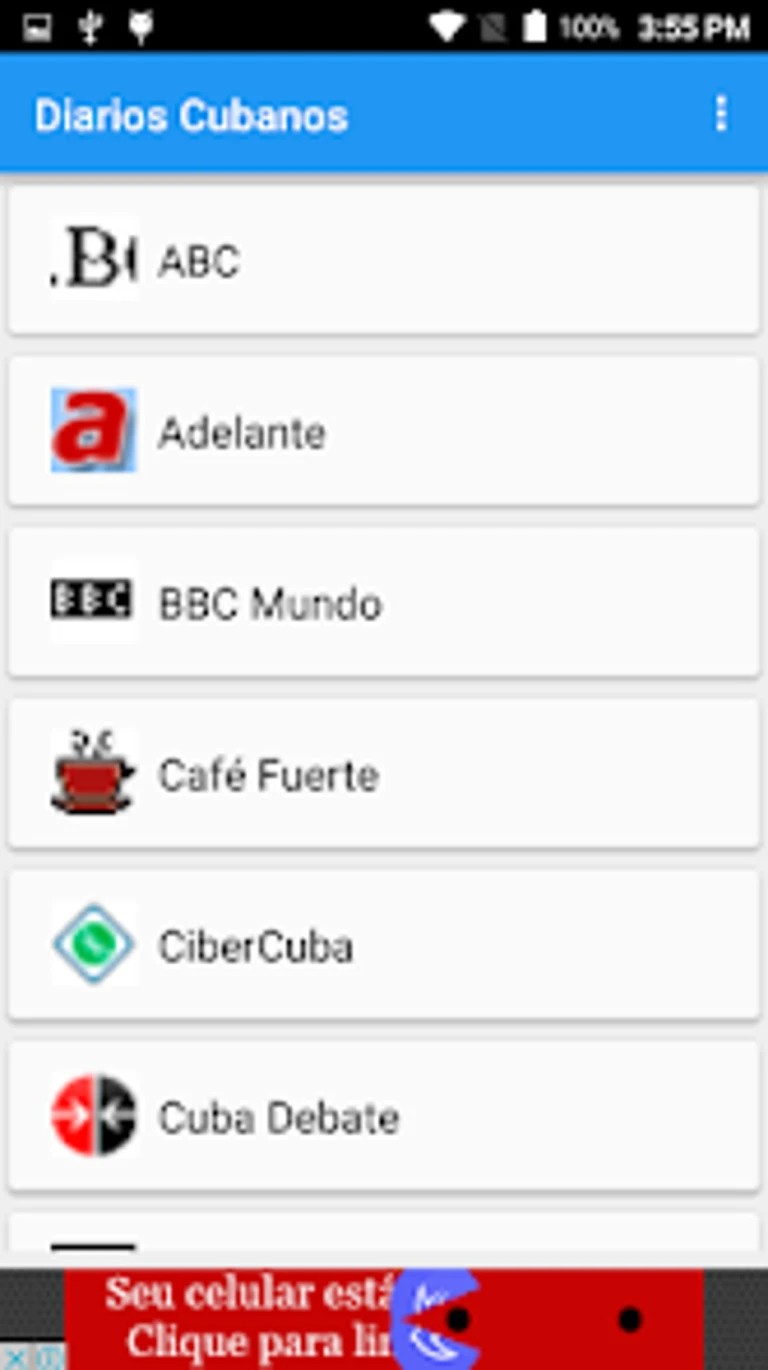Open the Adelante newspaper entry
The image size is (768, 1370).
tap(384, 432)
